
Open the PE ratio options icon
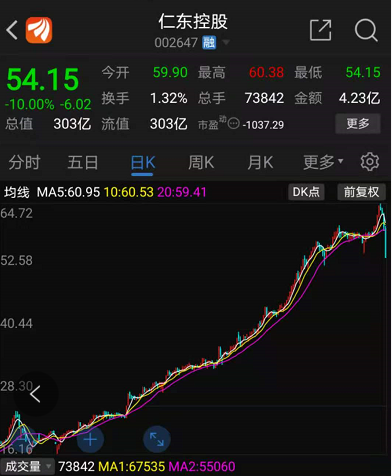(233, 123)
